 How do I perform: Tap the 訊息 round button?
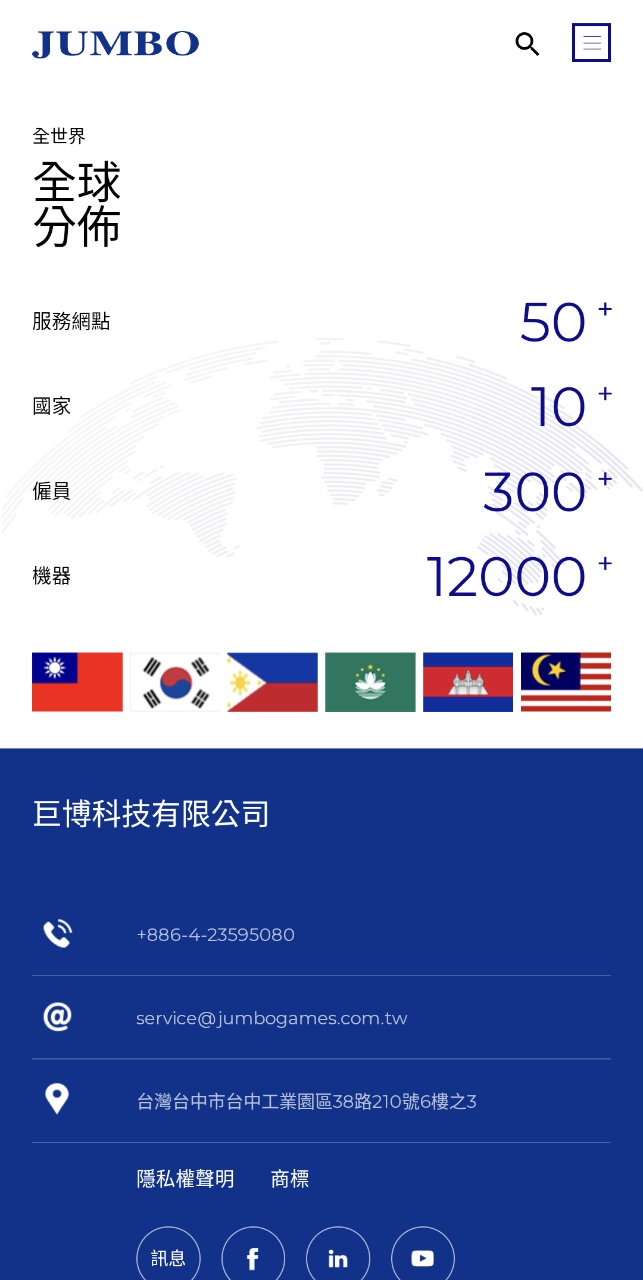pos(168,1258)
